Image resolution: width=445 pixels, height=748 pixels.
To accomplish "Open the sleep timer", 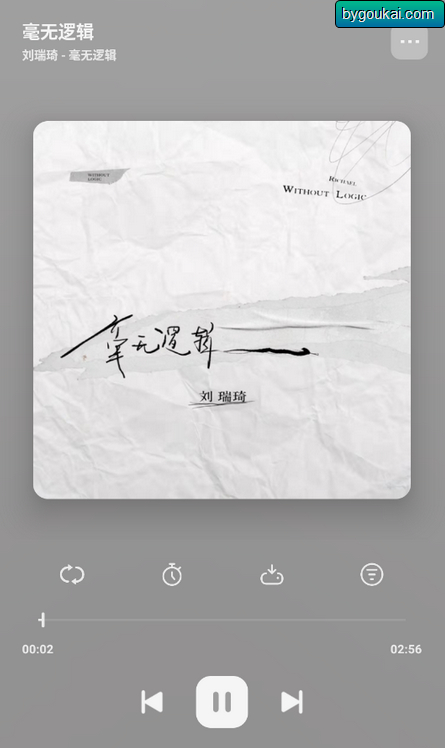I will (x=172, y=574).
